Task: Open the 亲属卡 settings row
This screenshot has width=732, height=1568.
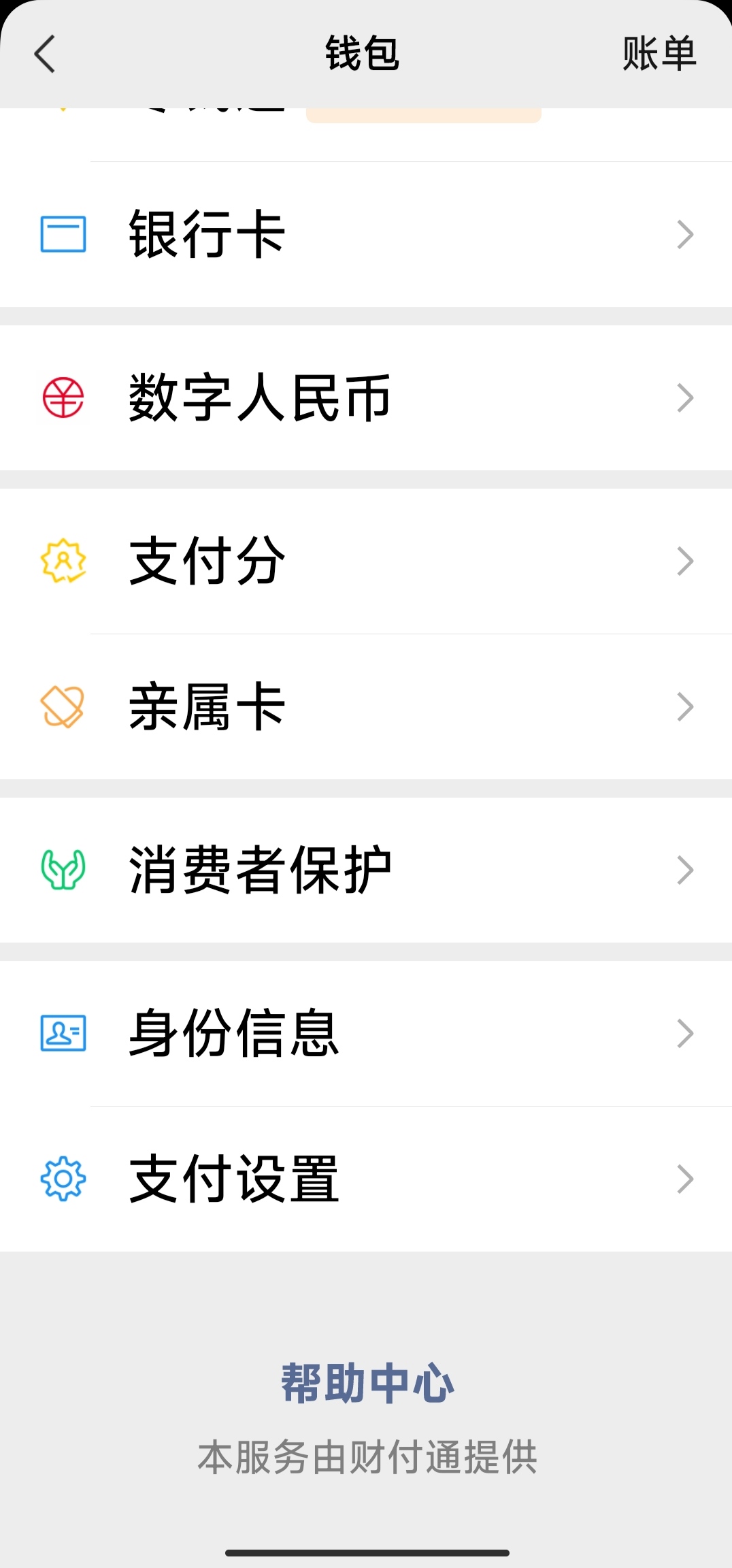Action: [x=365, y=708]
